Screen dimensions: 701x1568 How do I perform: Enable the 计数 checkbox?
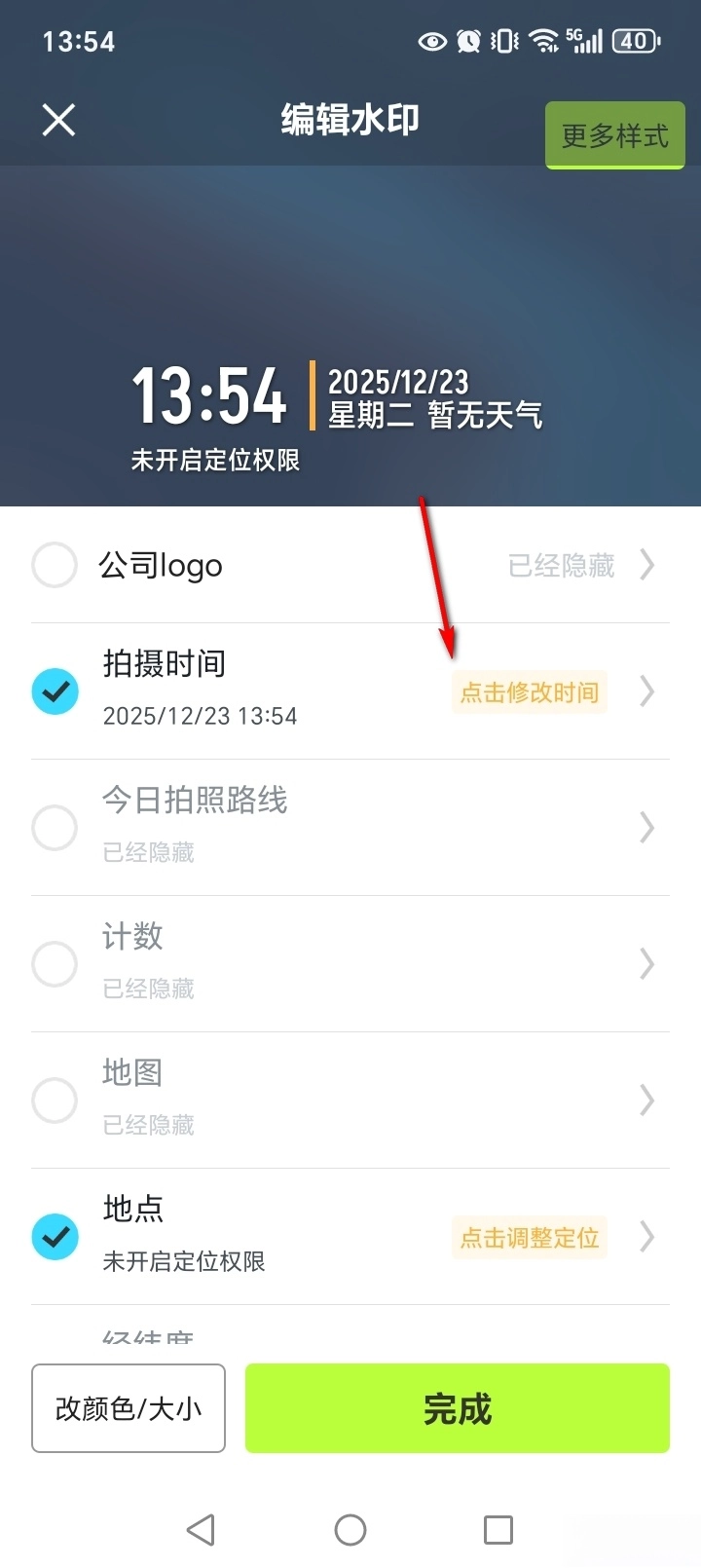click(55, 964)
